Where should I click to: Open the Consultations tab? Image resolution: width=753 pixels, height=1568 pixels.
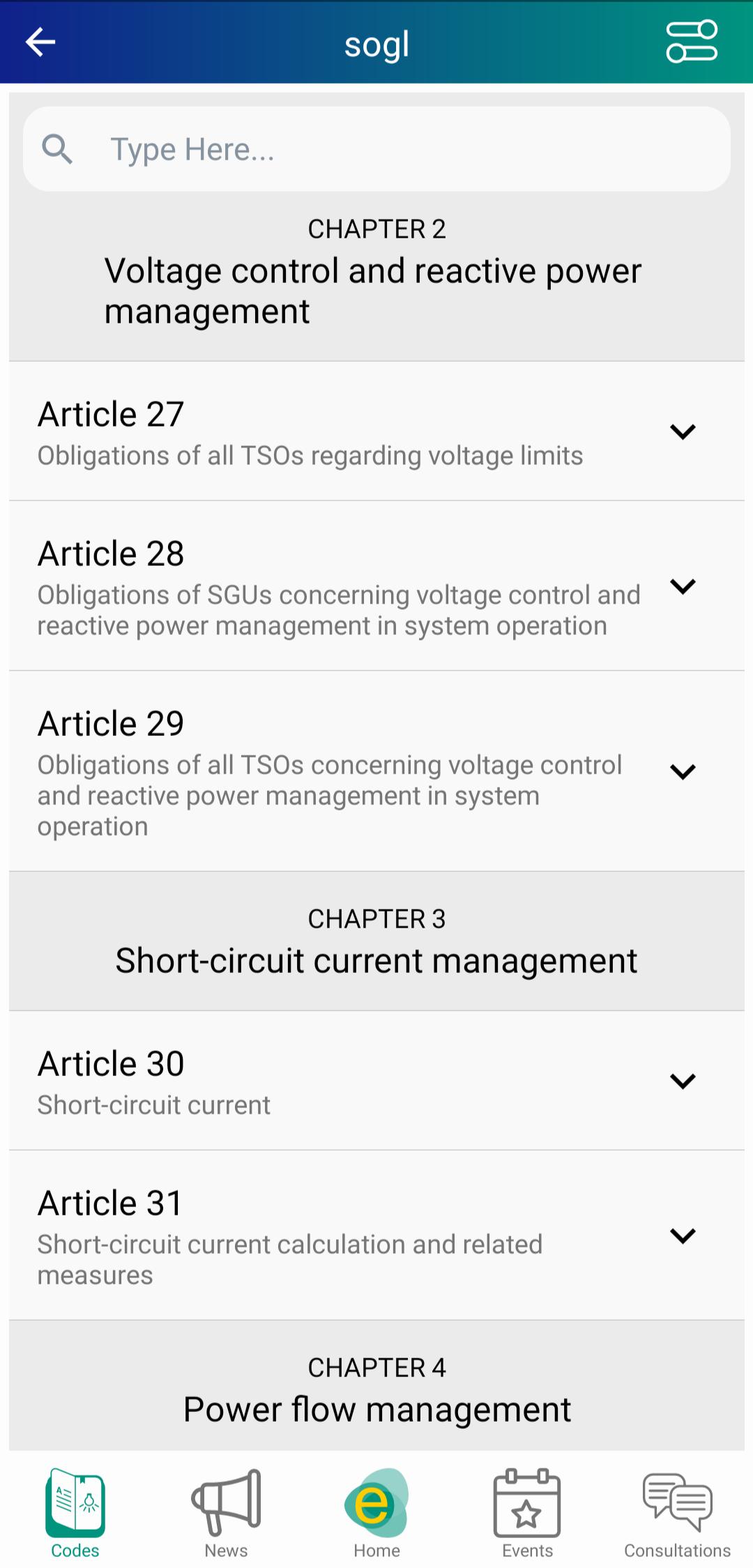pyautogui.click(x=678, y=1514)
